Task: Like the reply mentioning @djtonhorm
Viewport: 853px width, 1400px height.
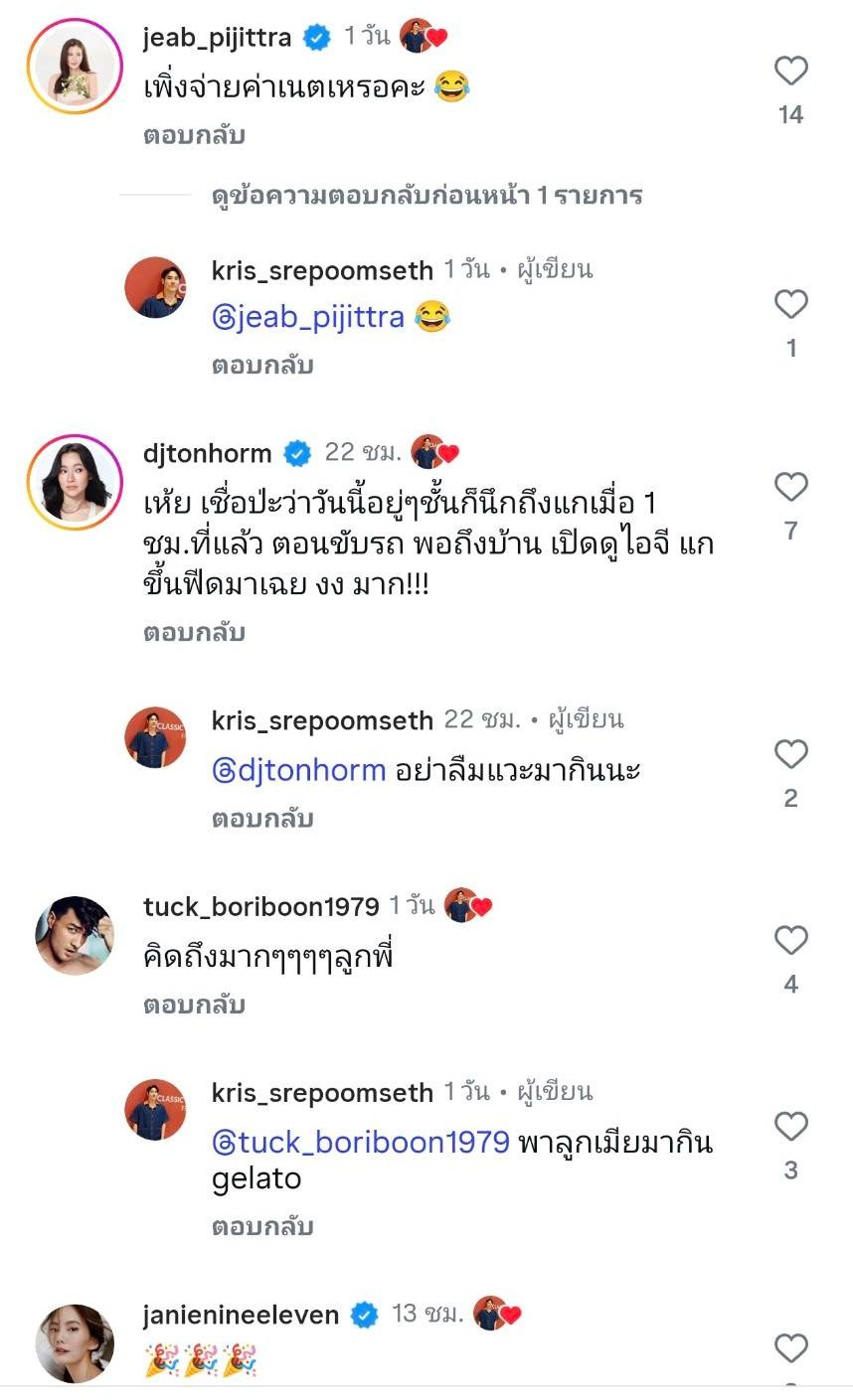Action: pos(790,755)
